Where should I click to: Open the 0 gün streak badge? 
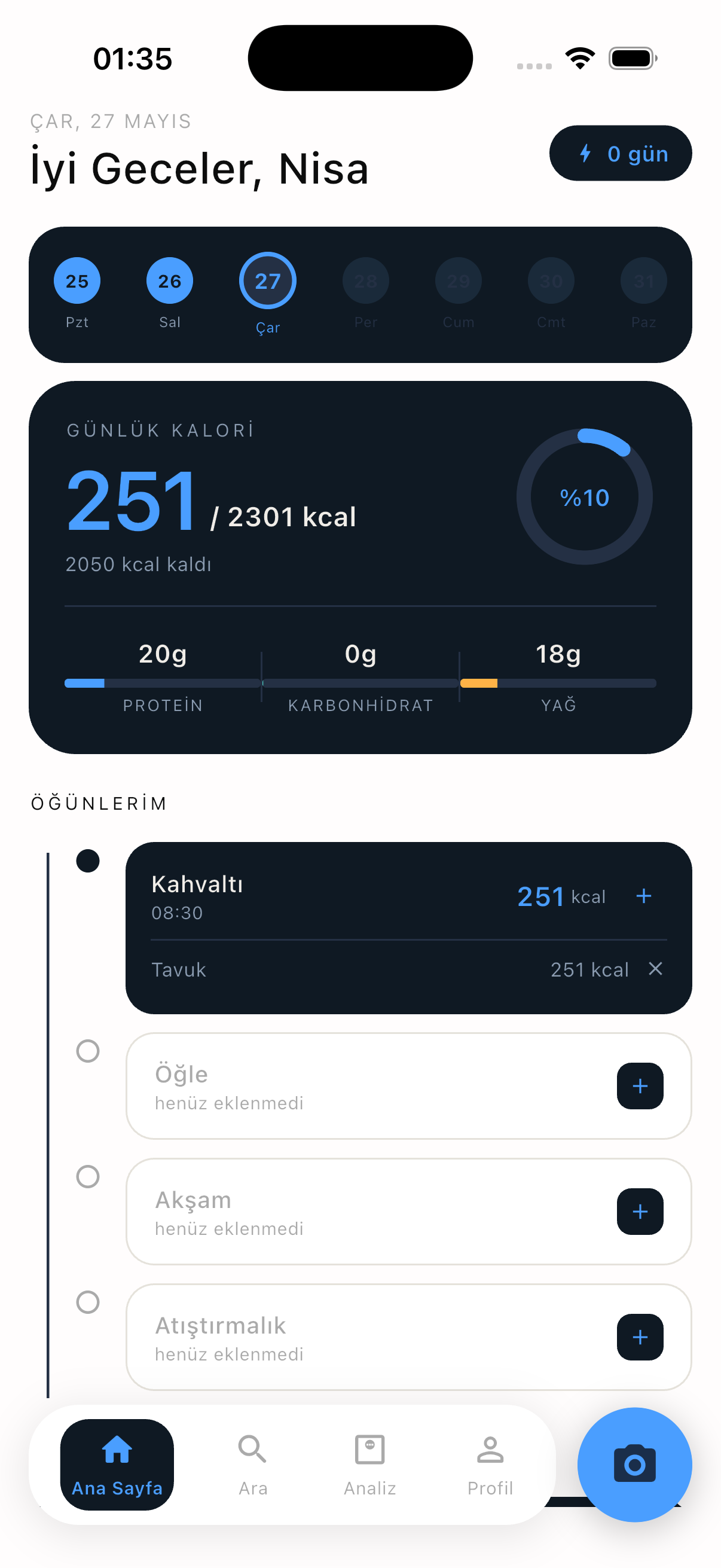pos(620,152)
